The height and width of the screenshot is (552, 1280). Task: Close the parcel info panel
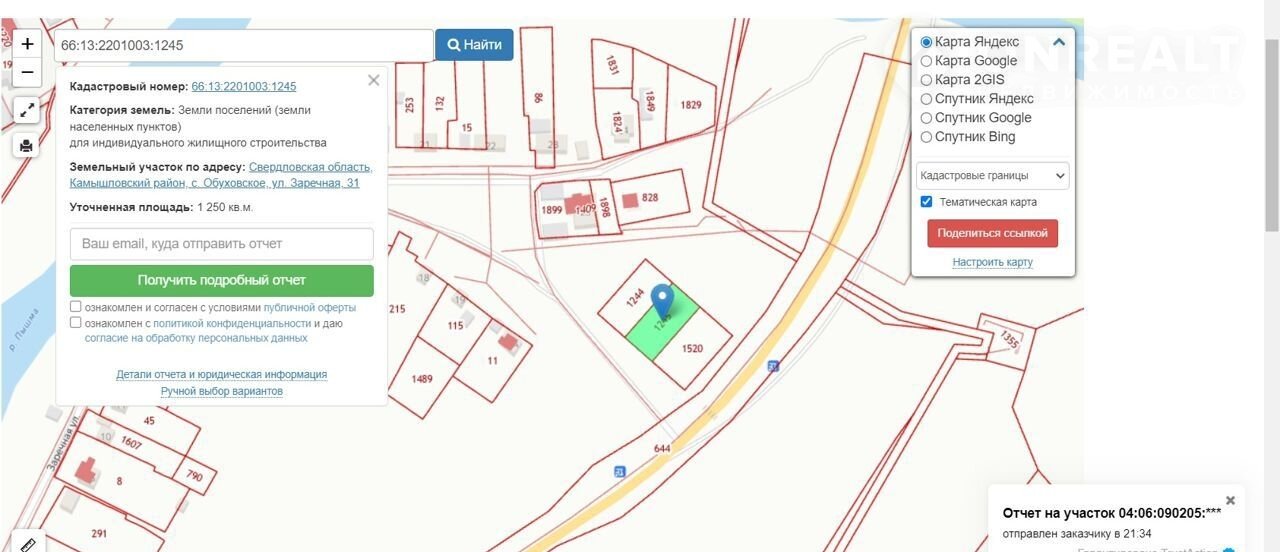pyautogui.click(x=374, y=80)
